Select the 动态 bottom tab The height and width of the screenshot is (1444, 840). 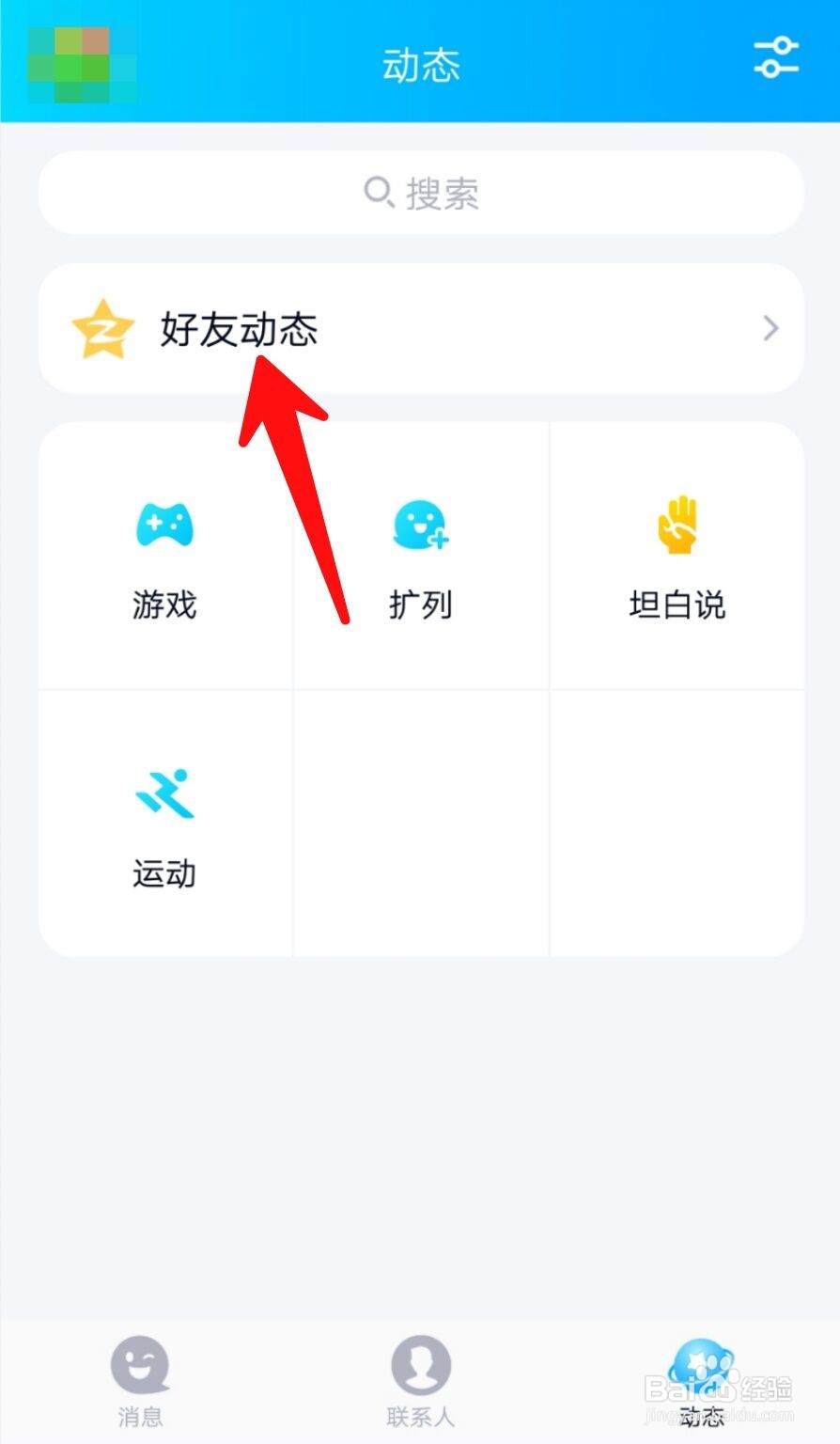tap(700, 1382)
